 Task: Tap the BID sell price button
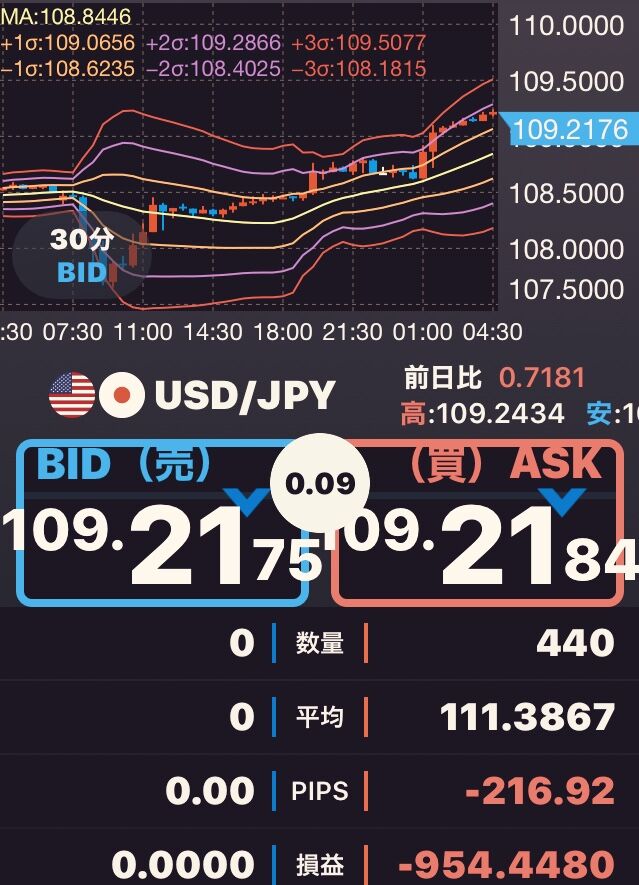(160, 525)
